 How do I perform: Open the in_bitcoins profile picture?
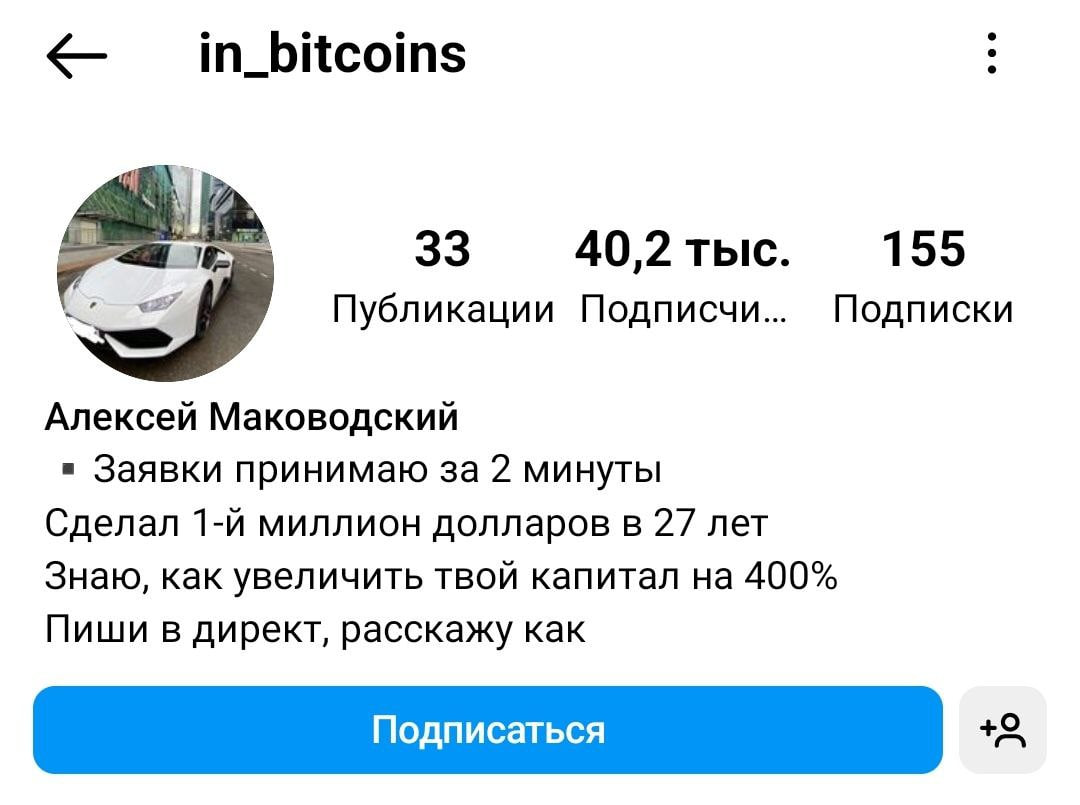pos(165,273)
